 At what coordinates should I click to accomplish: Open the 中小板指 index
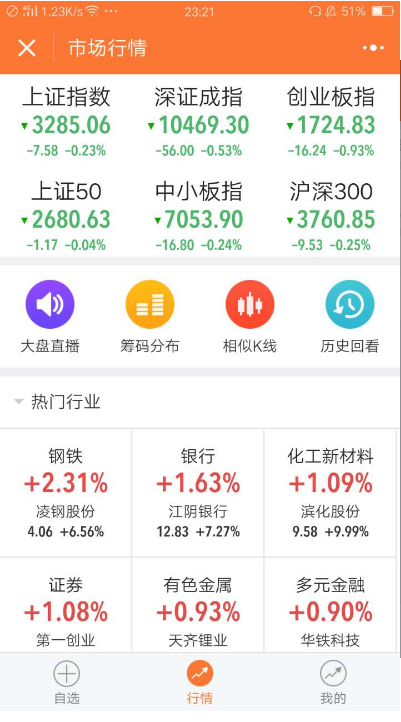pyautogui.click(x=198, y=216)
